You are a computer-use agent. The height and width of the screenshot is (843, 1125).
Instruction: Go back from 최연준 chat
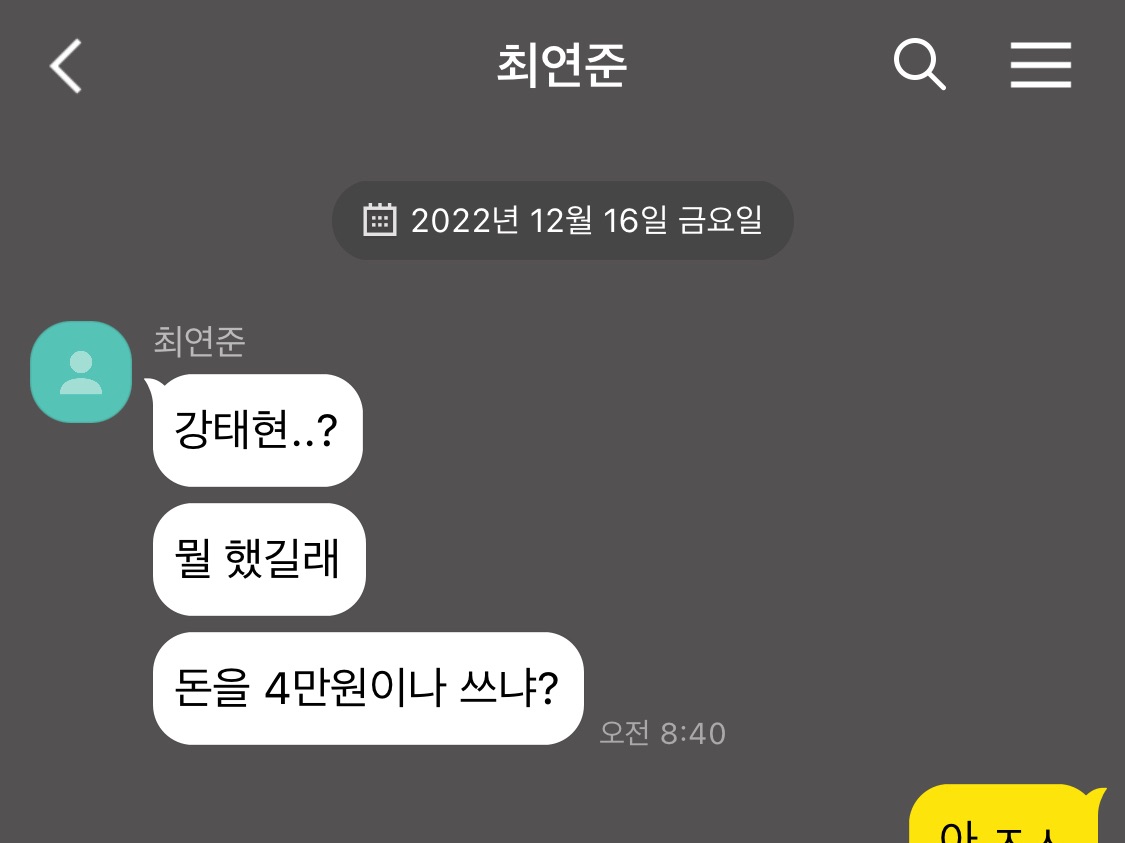click(66, 67)
